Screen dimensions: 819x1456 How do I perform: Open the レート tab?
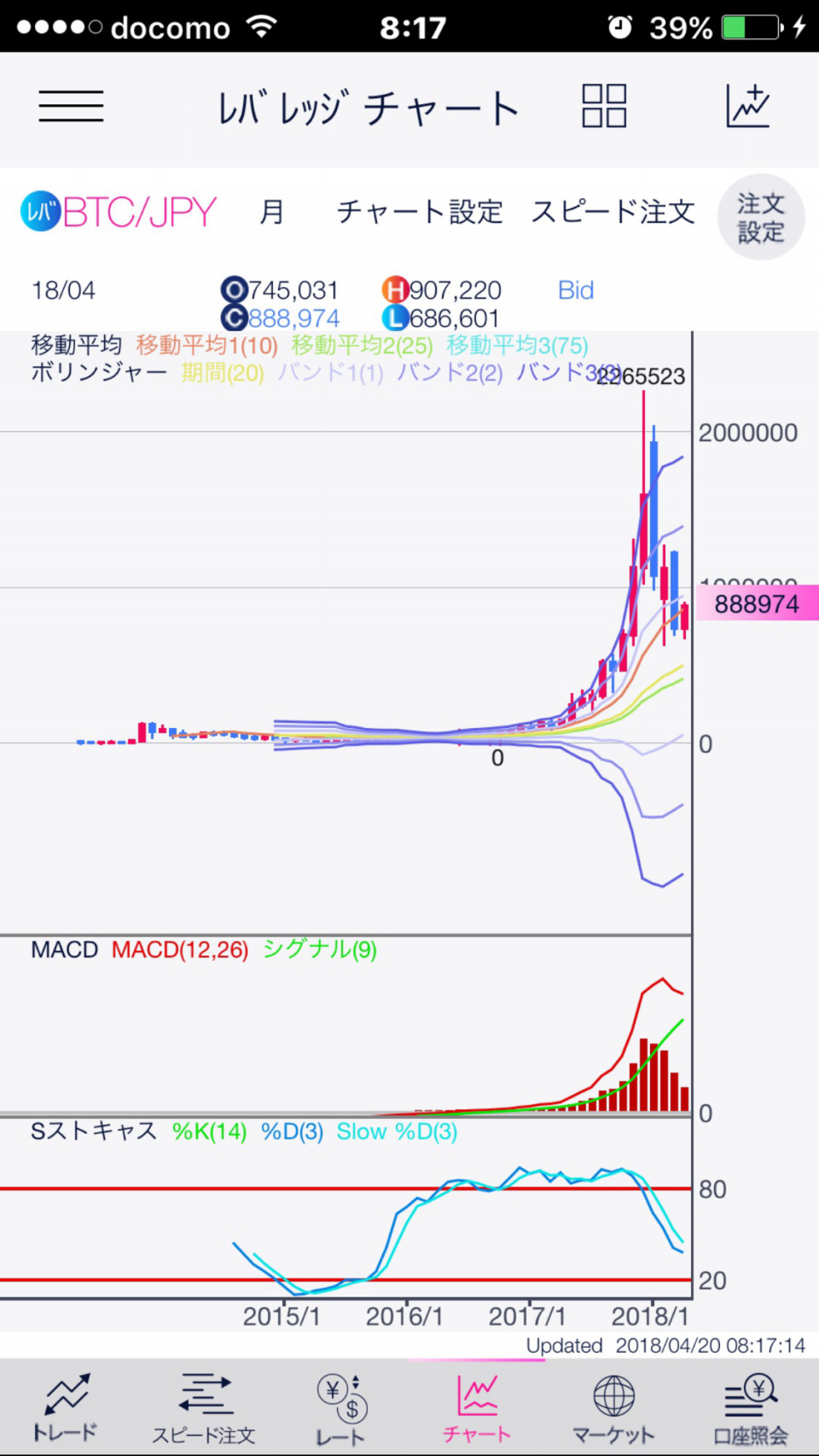(341, 1408)
